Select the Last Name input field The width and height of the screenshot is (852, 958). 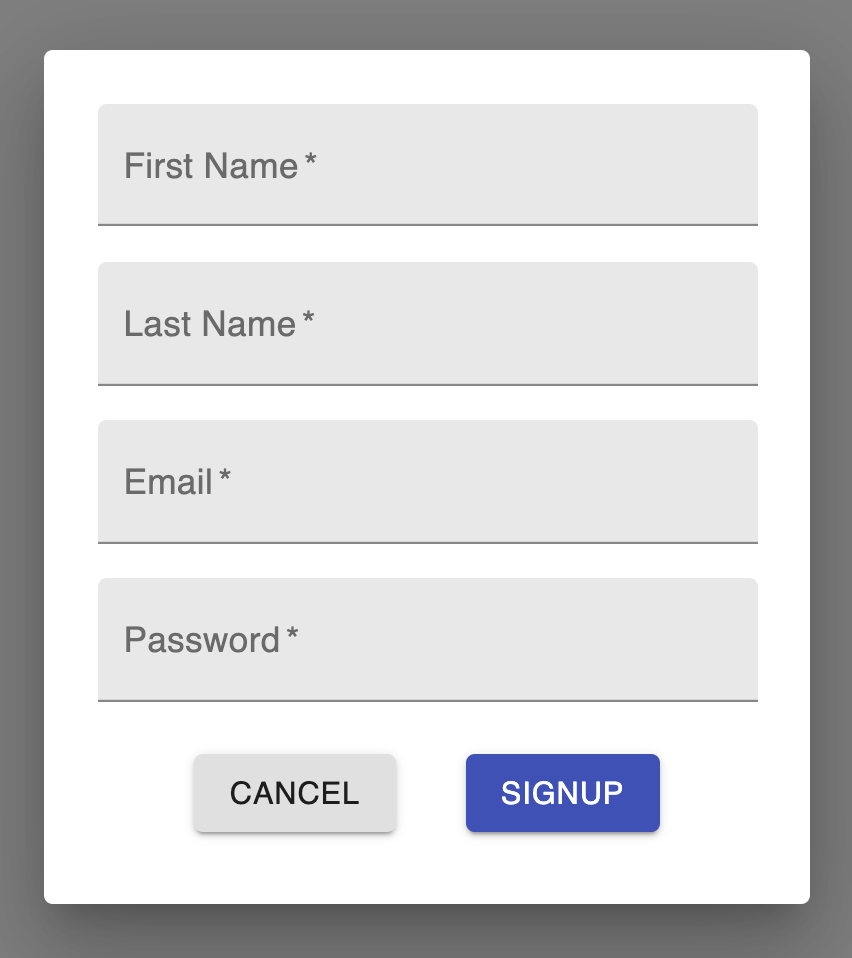tap(427, 323)
